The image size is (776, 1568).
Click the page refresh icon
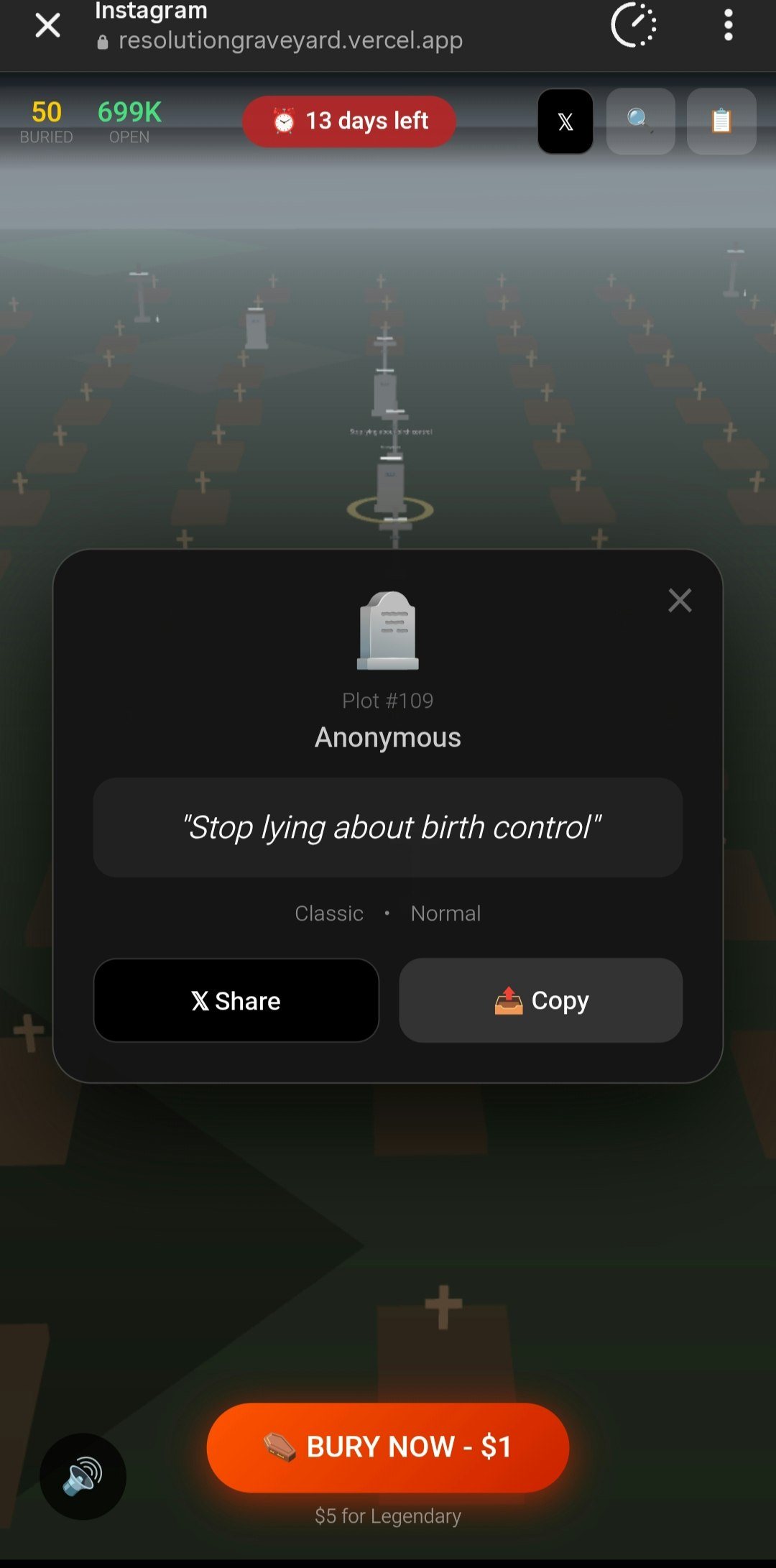click(632, 26)
